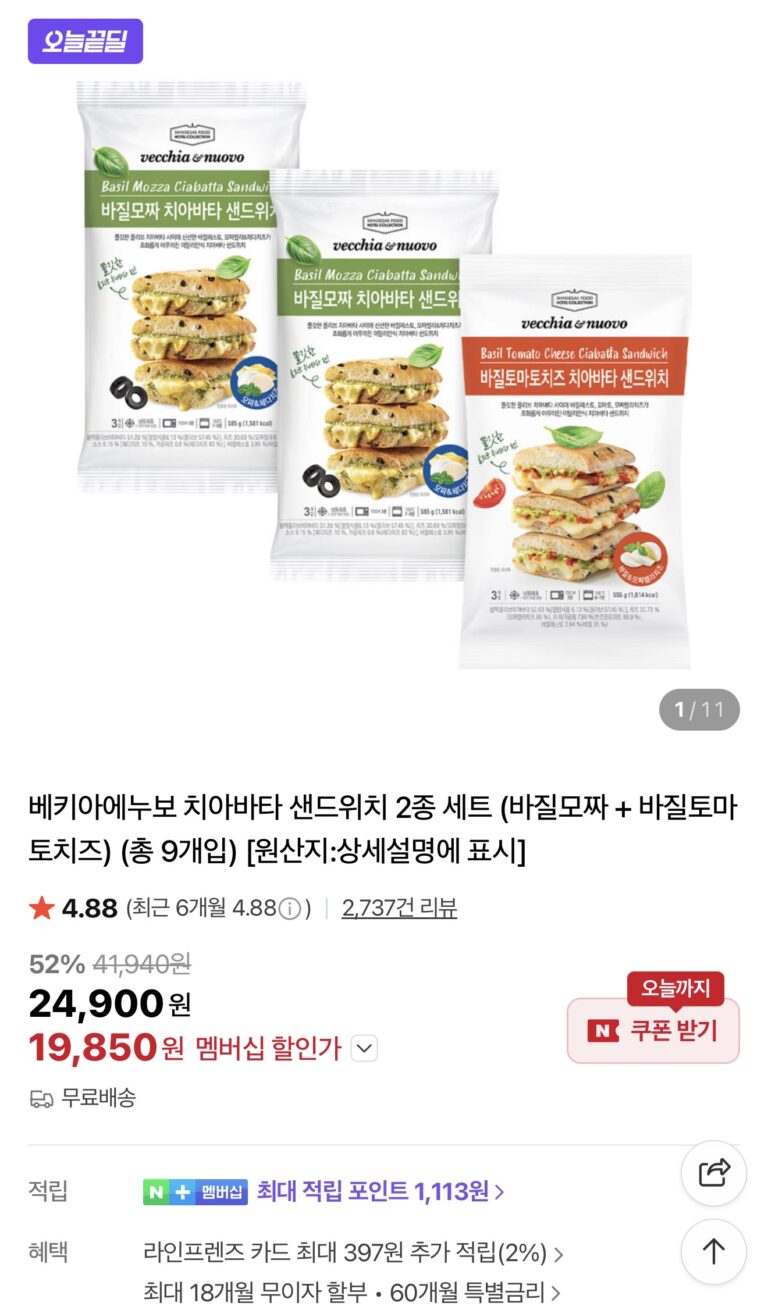The height and width of the screenshot is (1310, 768).
Task: Jump back to top of page
Action: point(714,1251)
